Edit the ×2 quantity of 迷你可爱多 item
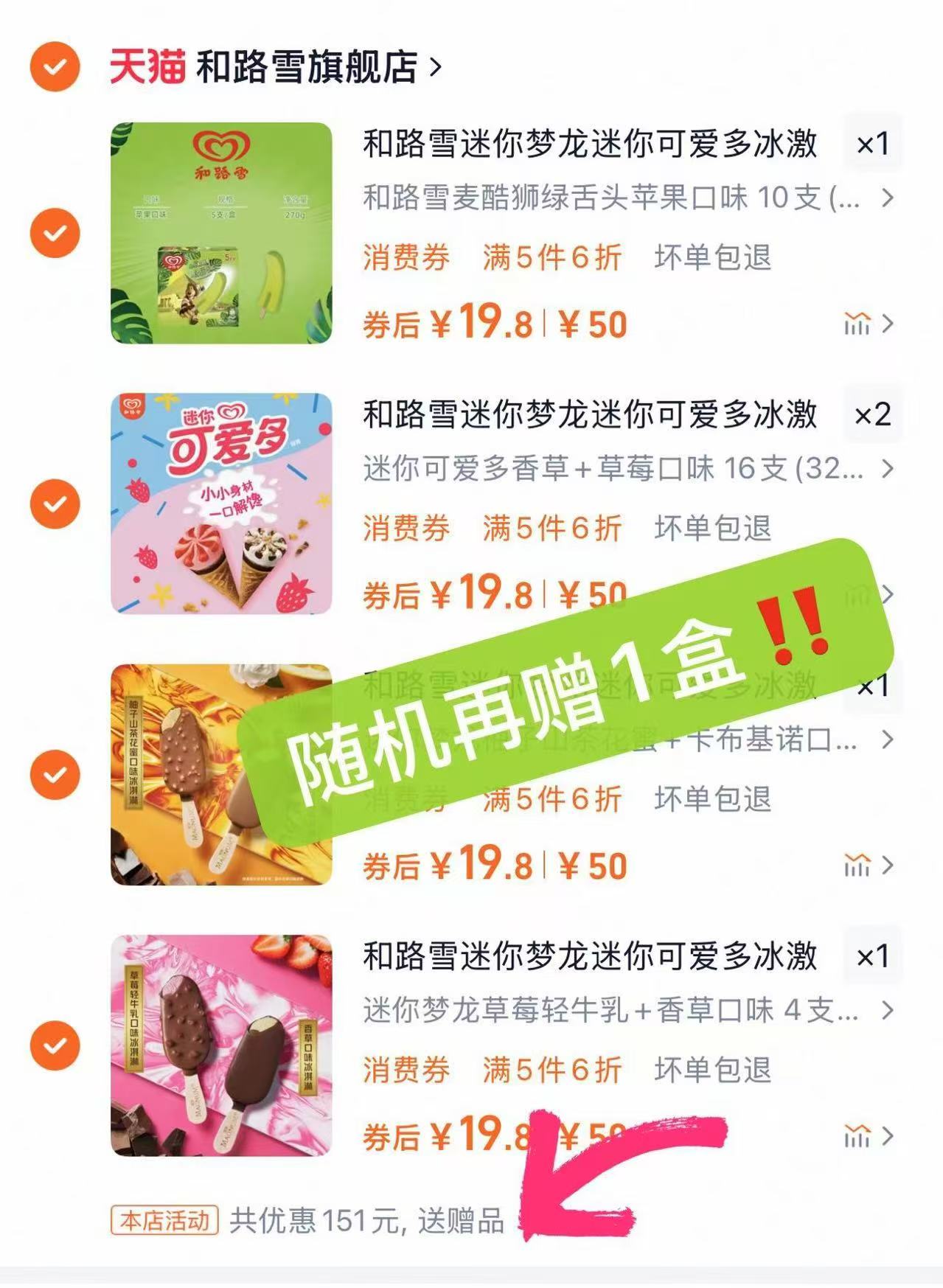943x1288 pixels. coord(873,414)
